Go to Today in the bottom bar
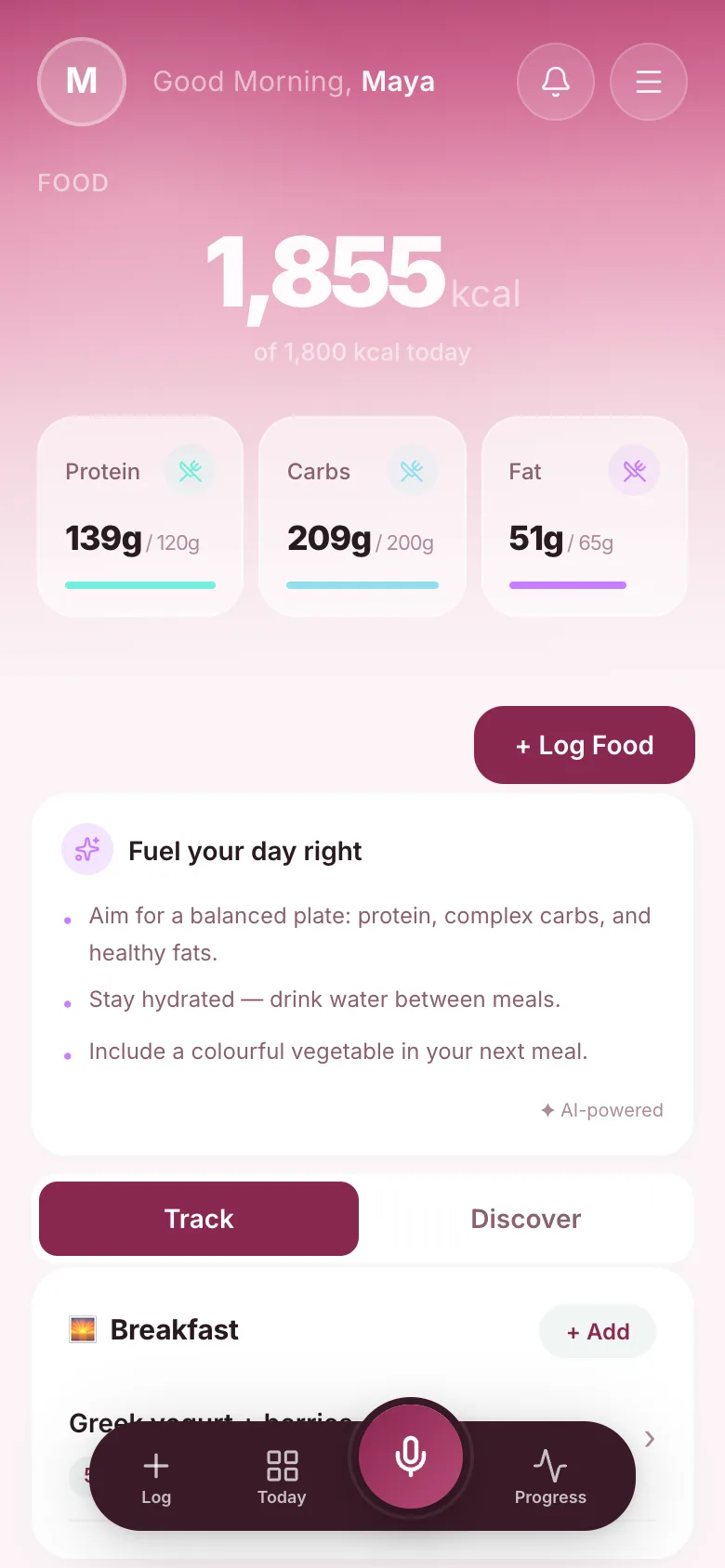This screenshot has height=1568, width=725. pyautogui.click(x=282, y=1477)
